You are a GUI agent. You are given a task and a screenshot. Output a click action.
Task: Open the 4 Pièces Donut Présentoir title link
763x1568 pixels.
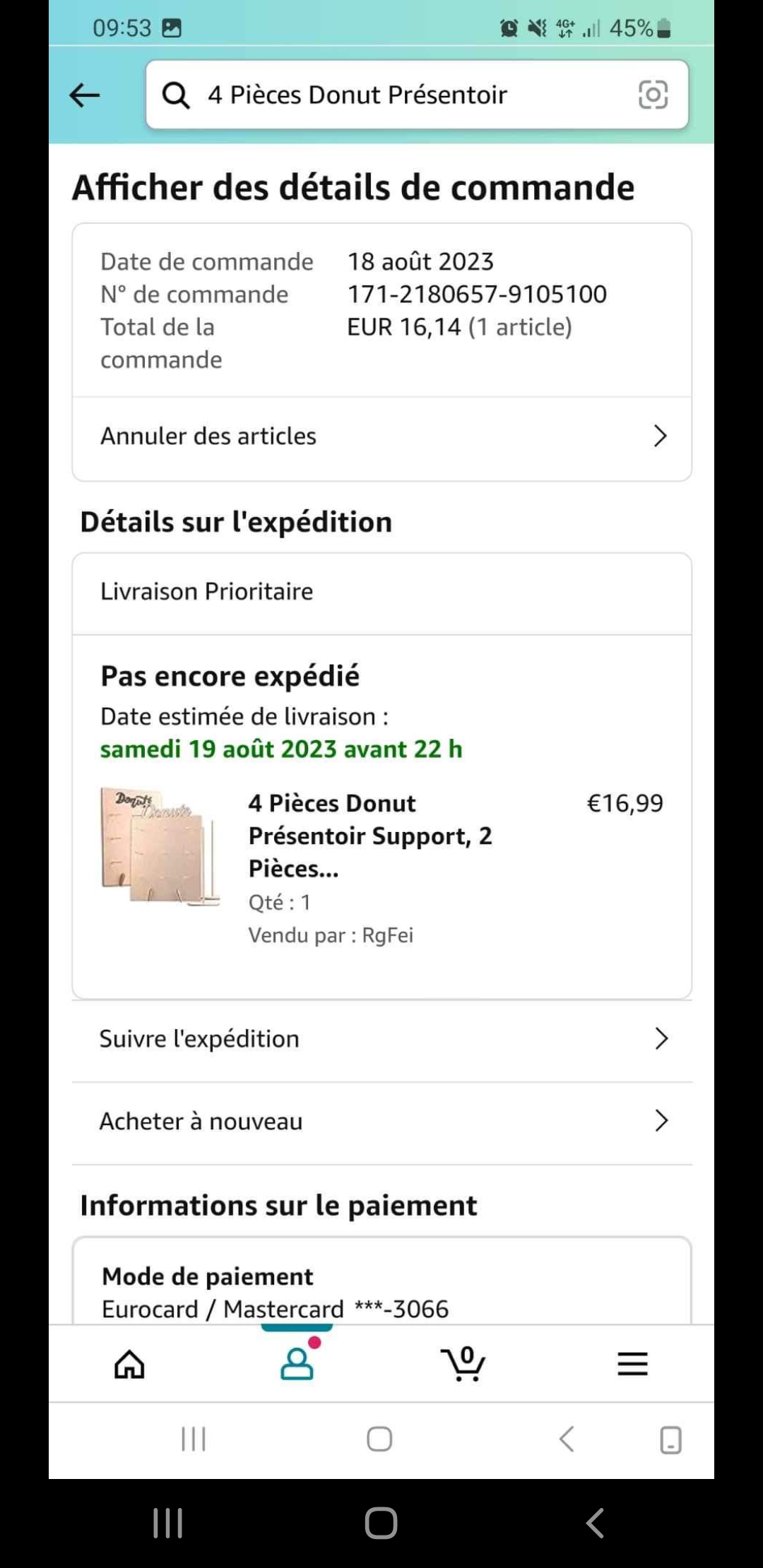coord(370,836)
